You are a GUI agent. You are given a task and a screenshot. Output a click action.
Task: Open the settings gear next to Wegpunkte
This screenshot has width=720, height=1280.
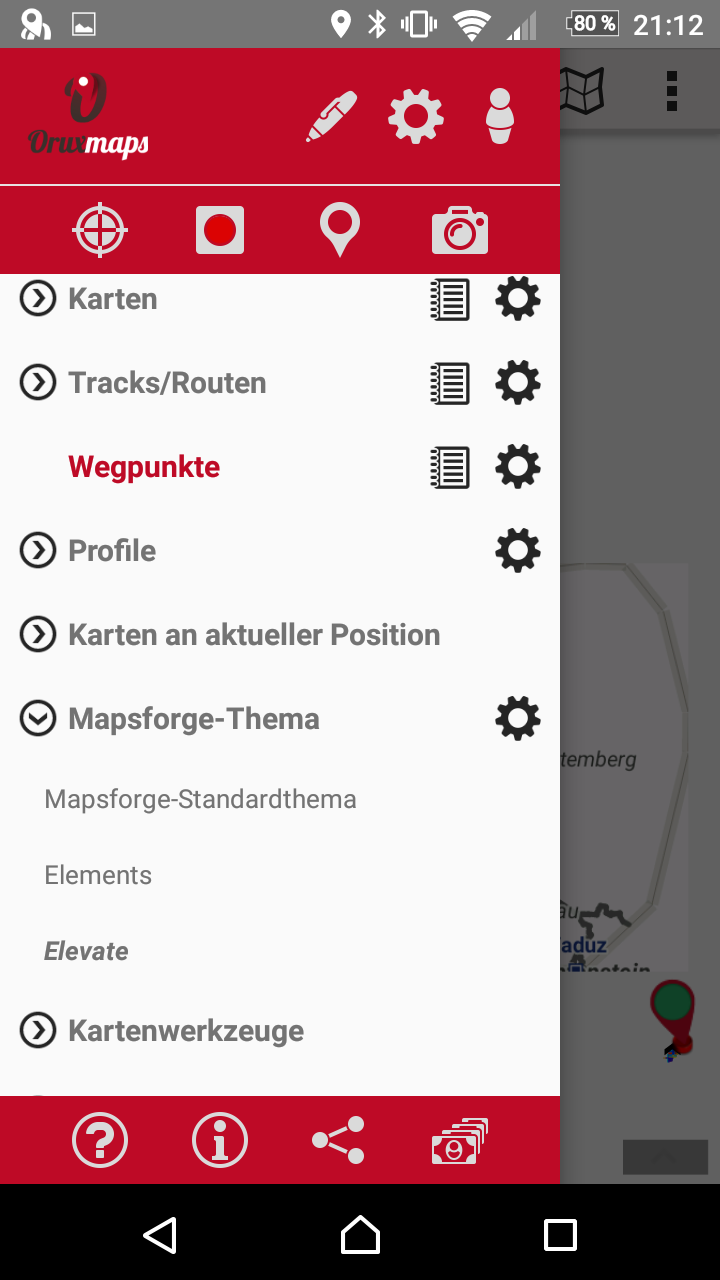click(518, 467)
